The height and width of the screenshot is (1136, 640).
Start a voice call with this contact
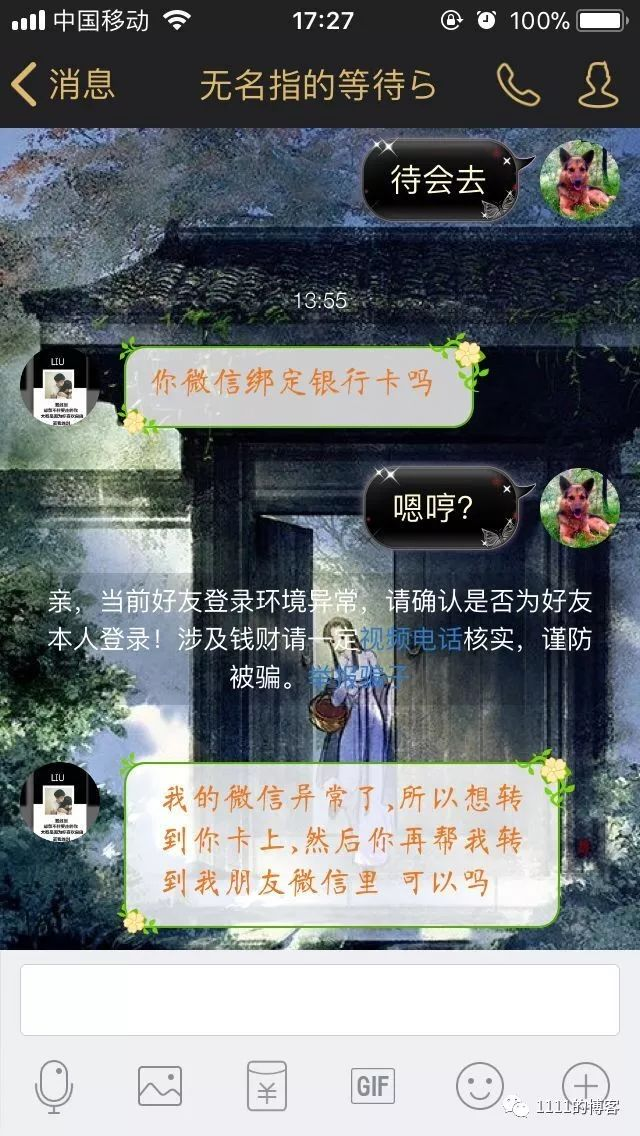tap(517, 85)
